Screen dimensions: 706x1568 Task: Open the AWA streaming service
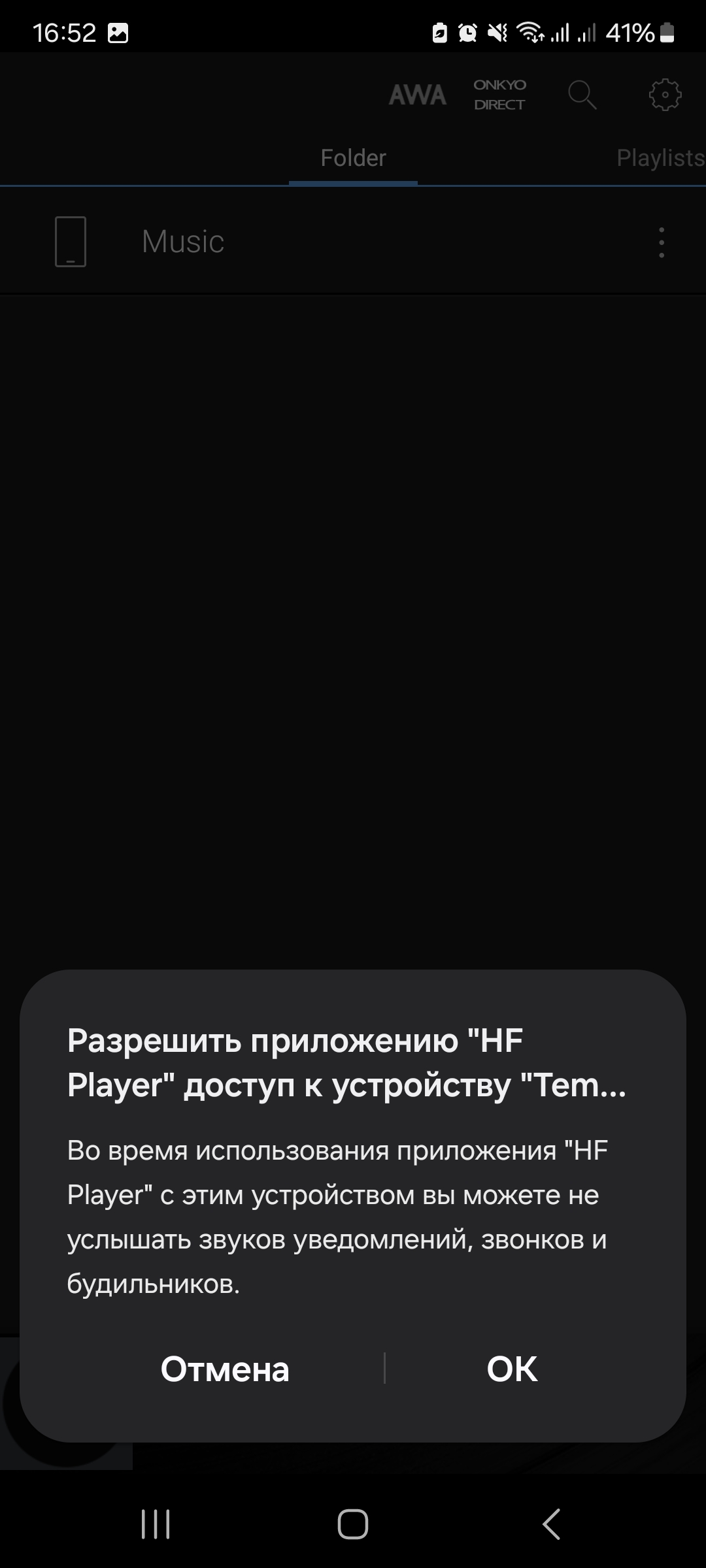pyautogui.click(x=418, y=95)
